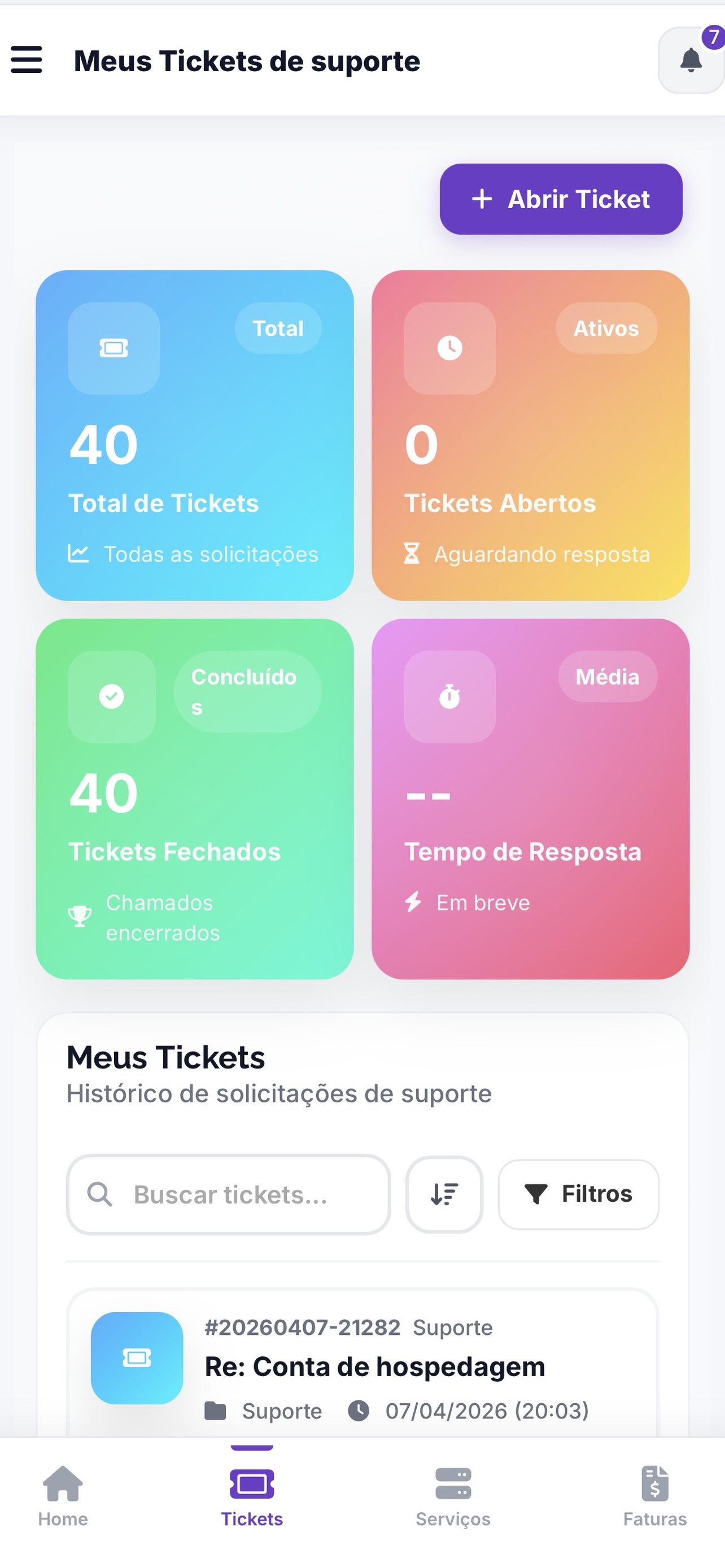Click the sort order icon beside the search bar
The width and height of the screenshot is (725, 1568).
pos(444,1194)
